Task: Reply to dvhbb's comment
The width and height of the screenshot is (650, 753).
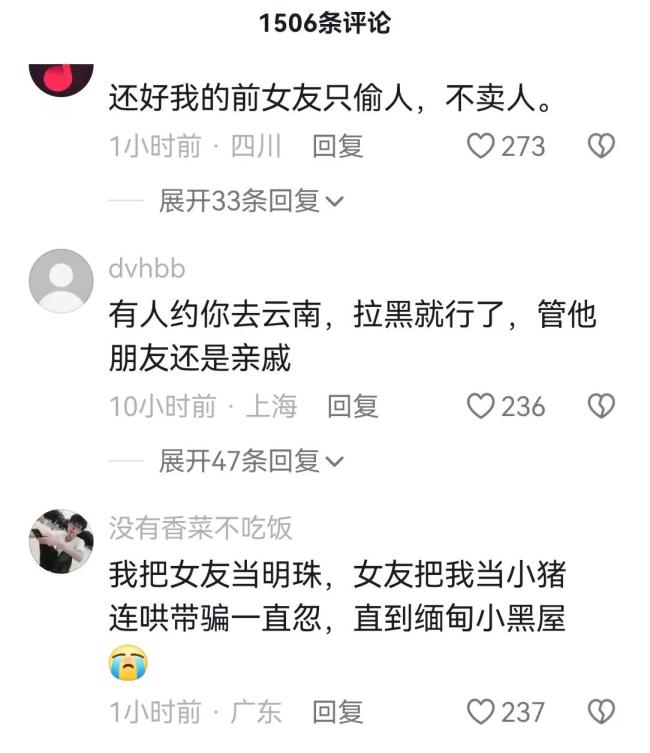Action: click(353, 406)
